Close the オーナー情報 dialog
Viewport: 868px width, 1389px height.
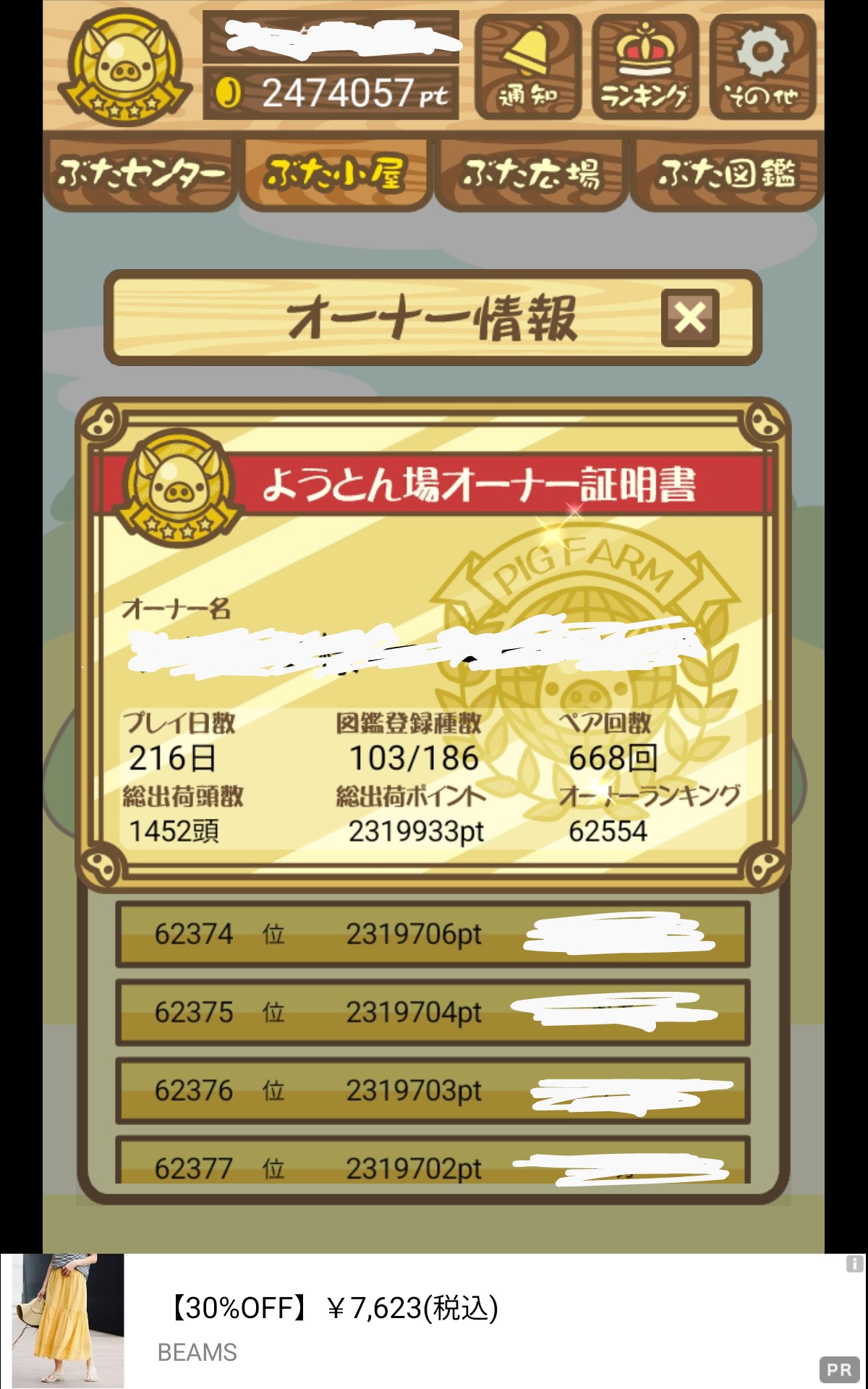689,318
